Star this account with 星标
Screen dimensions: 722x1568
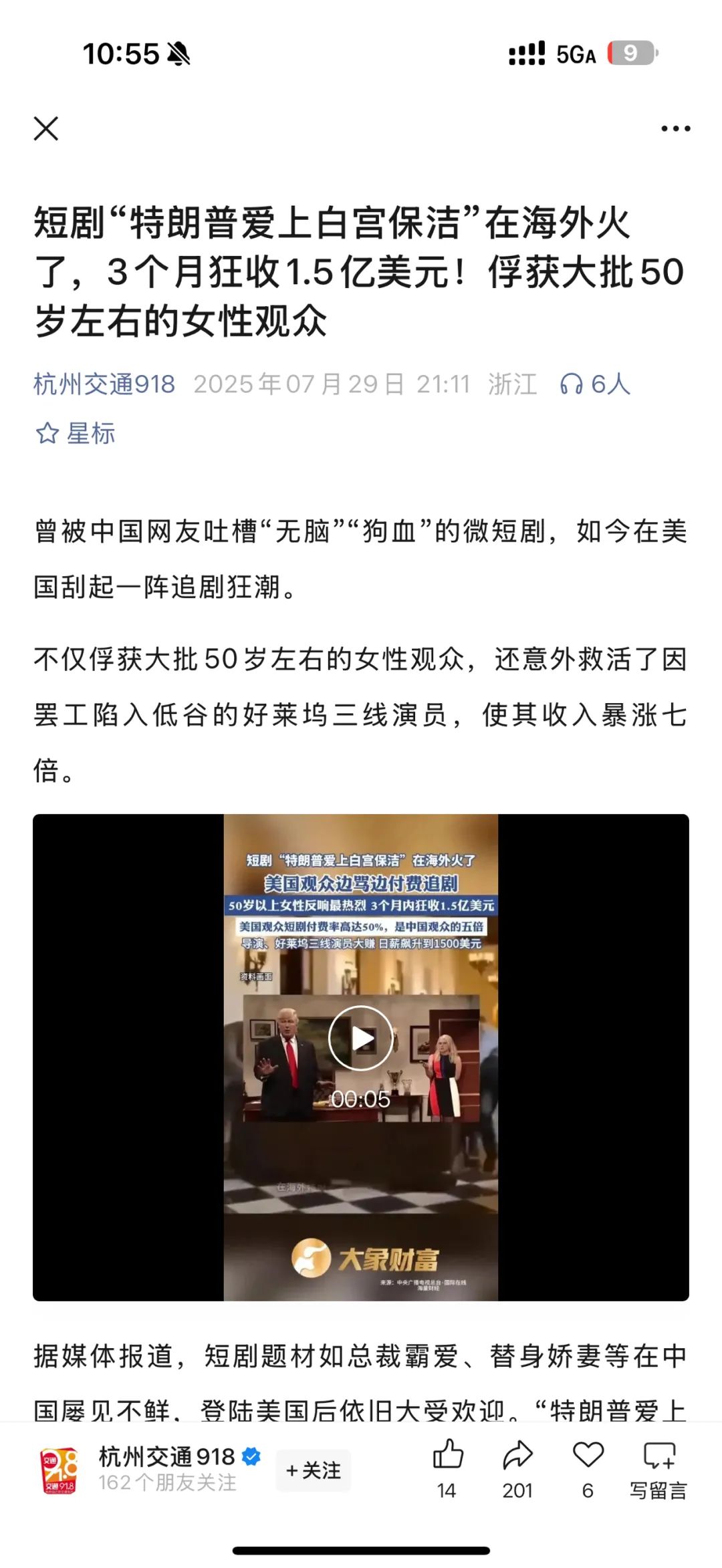coord(75,433)
